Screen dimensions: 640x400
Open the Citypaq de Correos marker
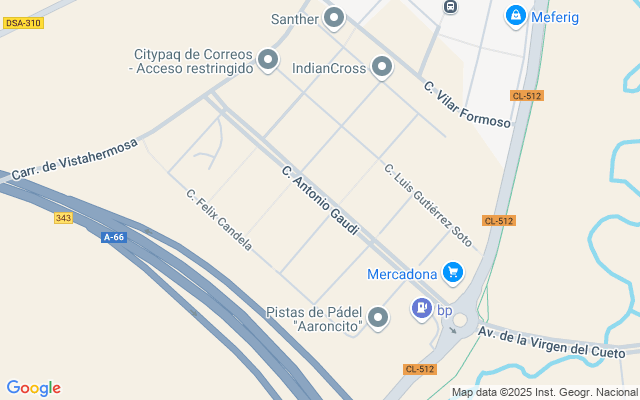click(267, 60)
